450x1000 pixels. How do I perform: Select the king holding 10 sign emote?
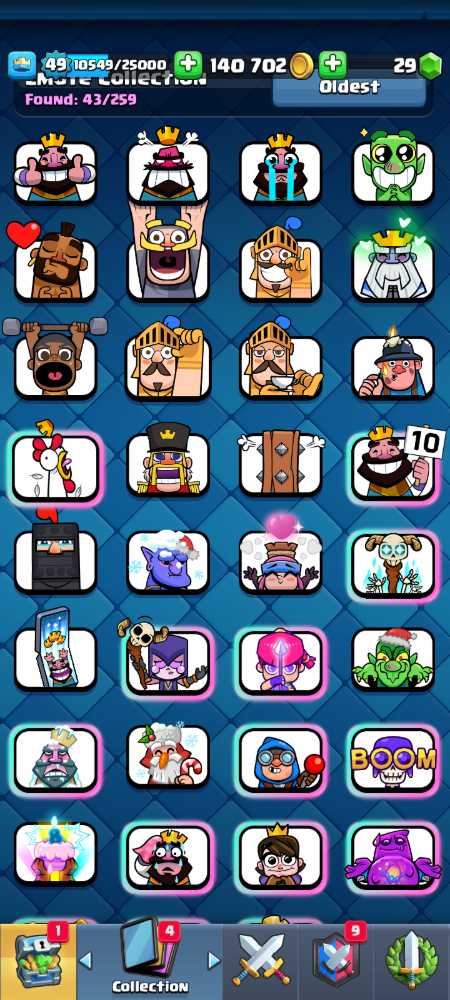point(395,462)
